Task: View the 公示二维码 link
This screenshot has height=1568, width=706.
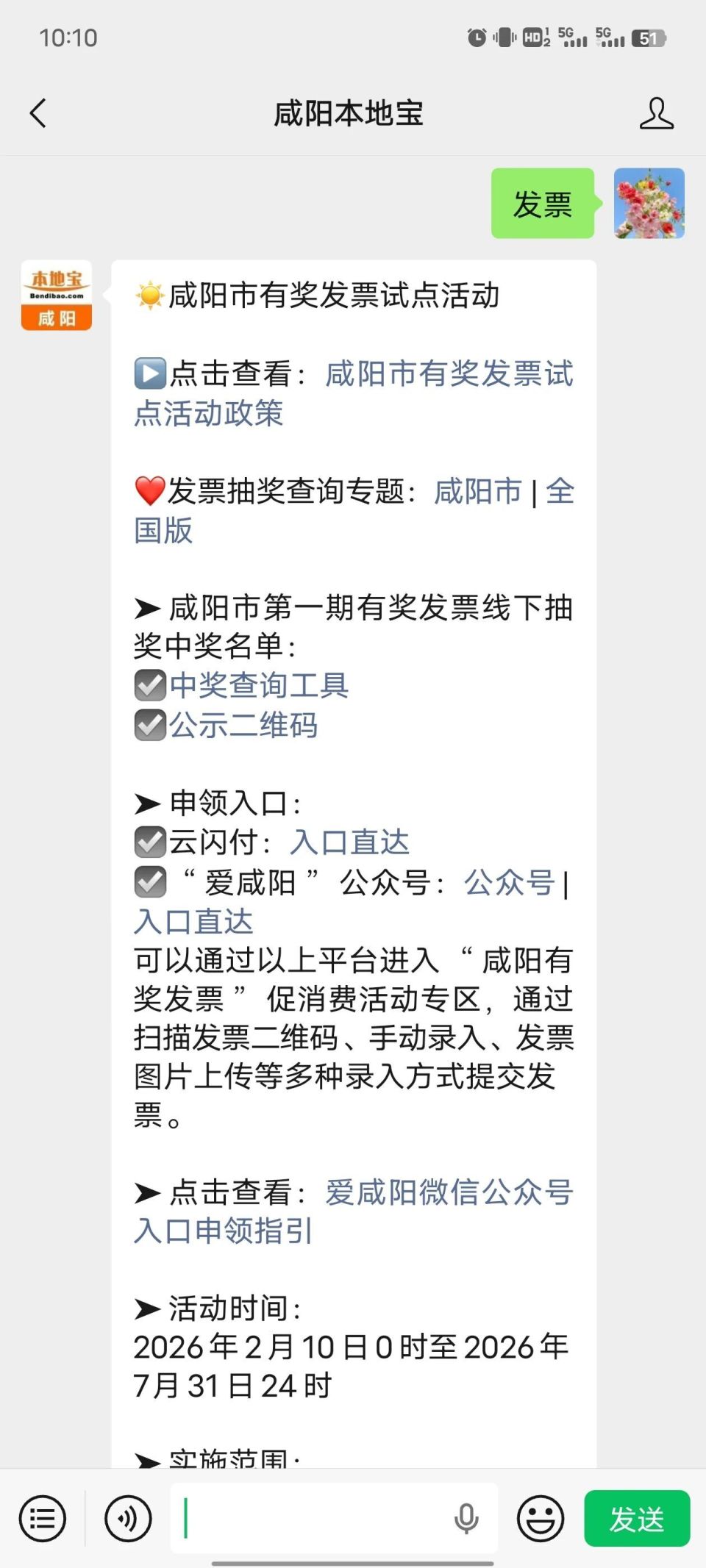Action: [243, 726]
